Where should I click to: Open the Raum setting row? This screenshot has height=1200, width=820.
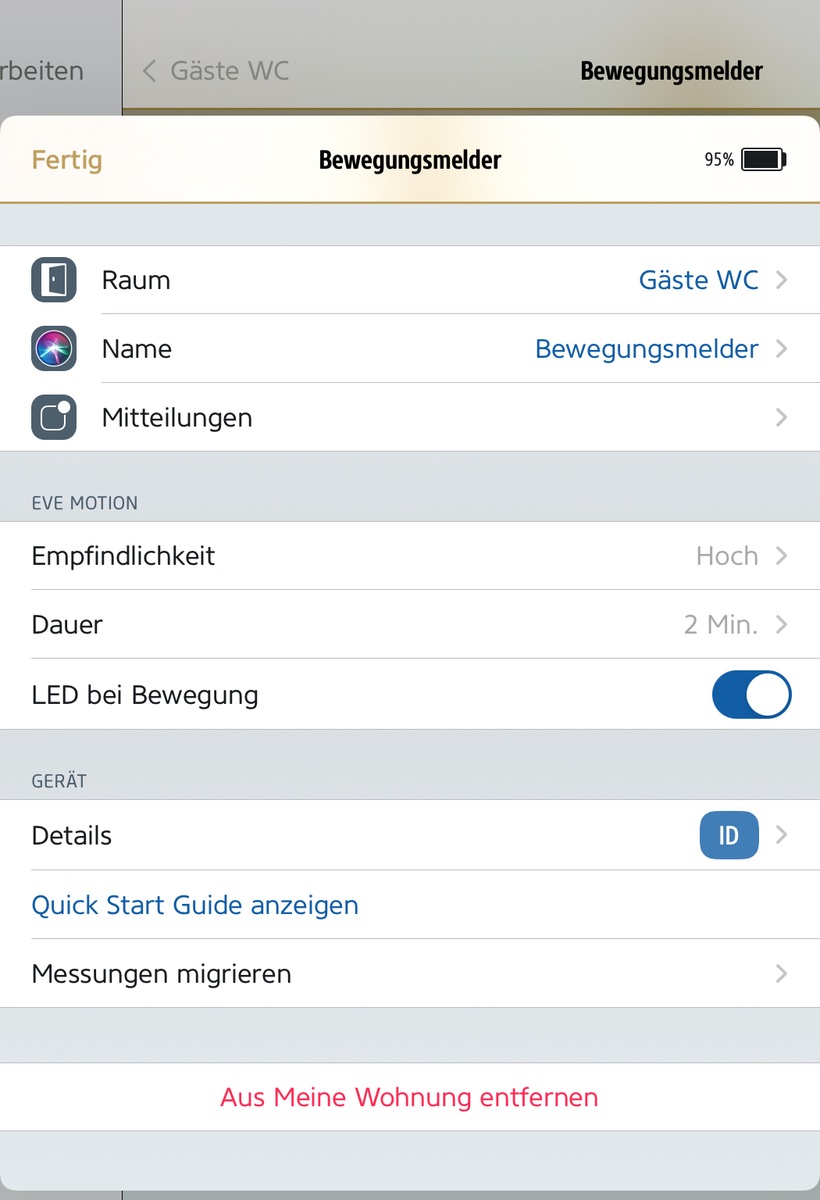click(410, 280)
